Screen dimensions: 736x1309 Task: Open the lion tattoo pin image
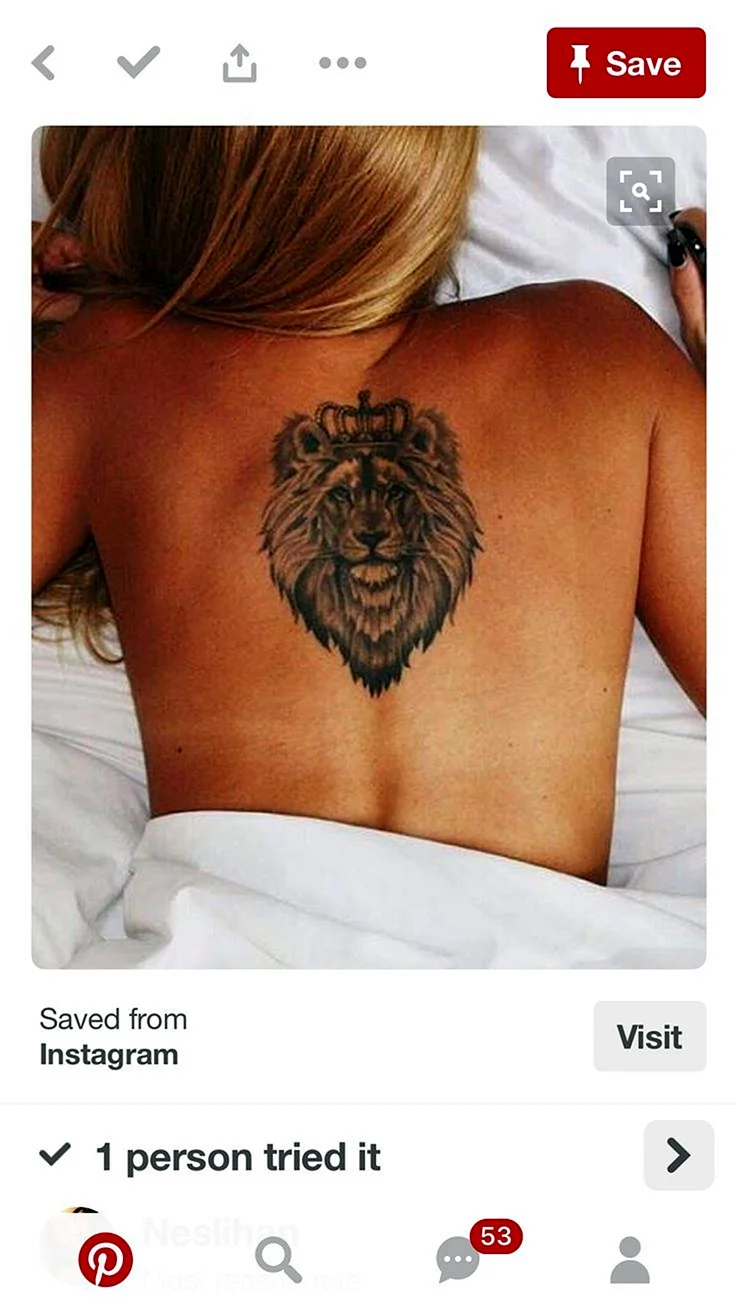pos(369,547)
